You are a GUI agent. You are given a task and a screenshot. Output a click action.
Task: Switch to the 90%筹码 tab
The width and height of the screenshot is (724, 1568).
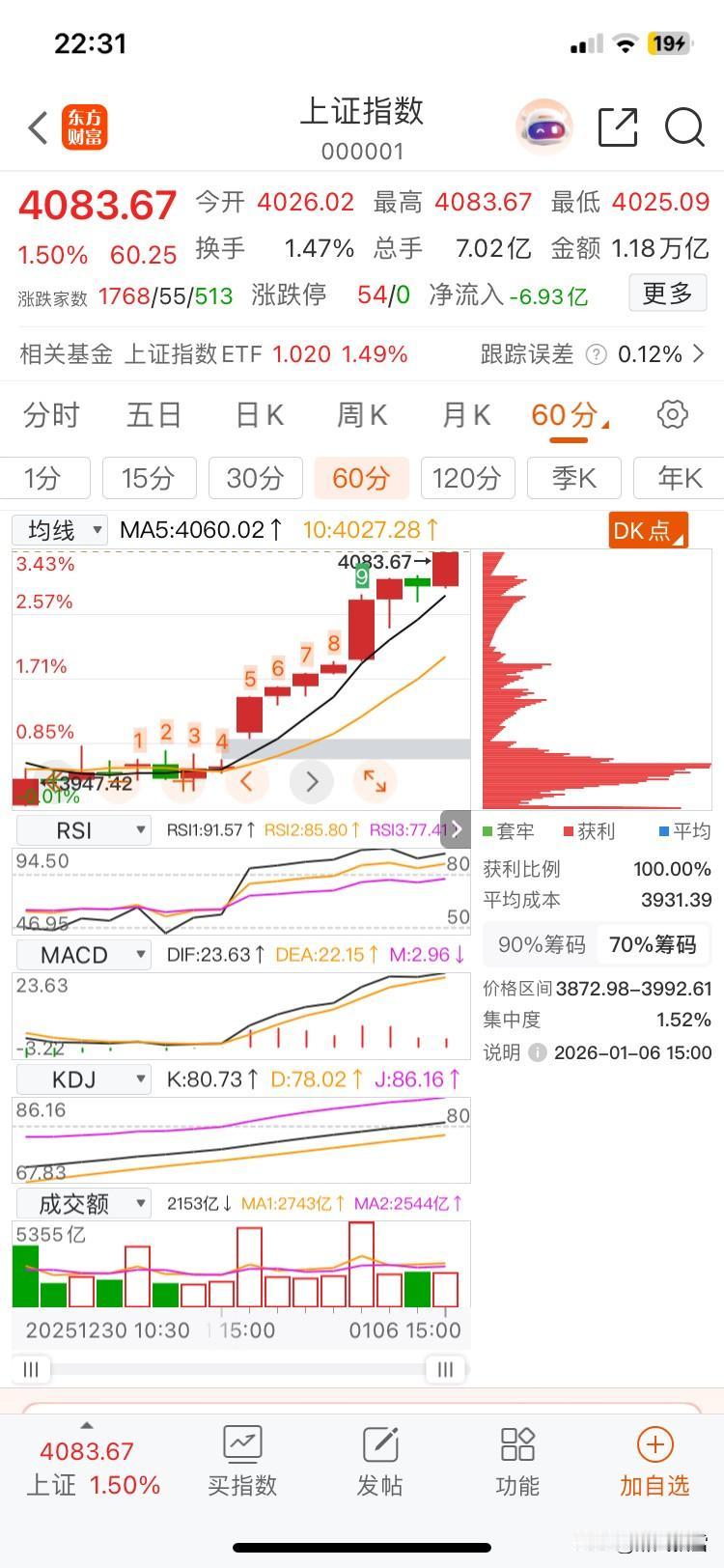(542, 944)
